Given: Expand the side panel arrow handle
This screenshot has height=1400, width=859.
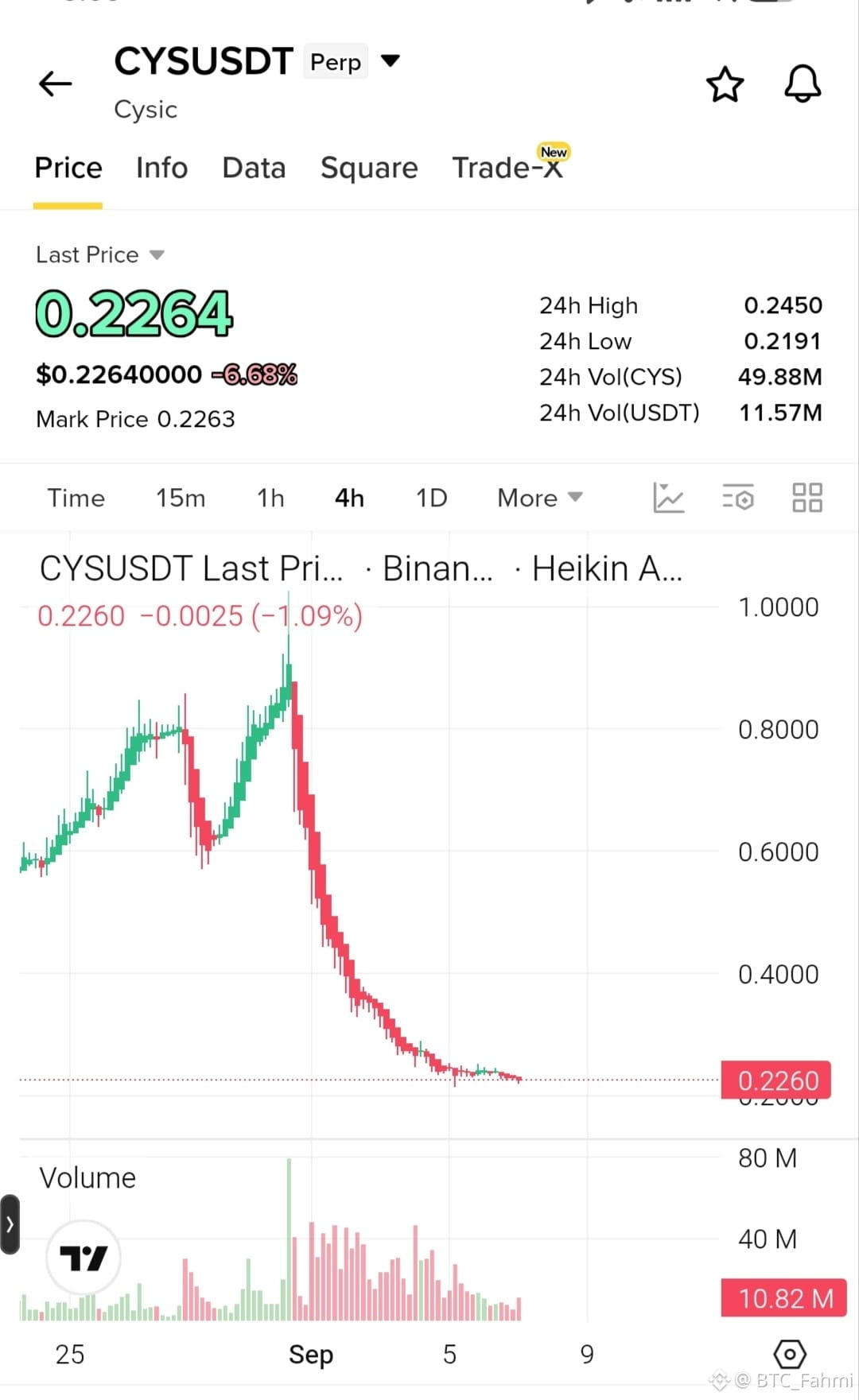Looking at the screenshot, I should 10,1224.
